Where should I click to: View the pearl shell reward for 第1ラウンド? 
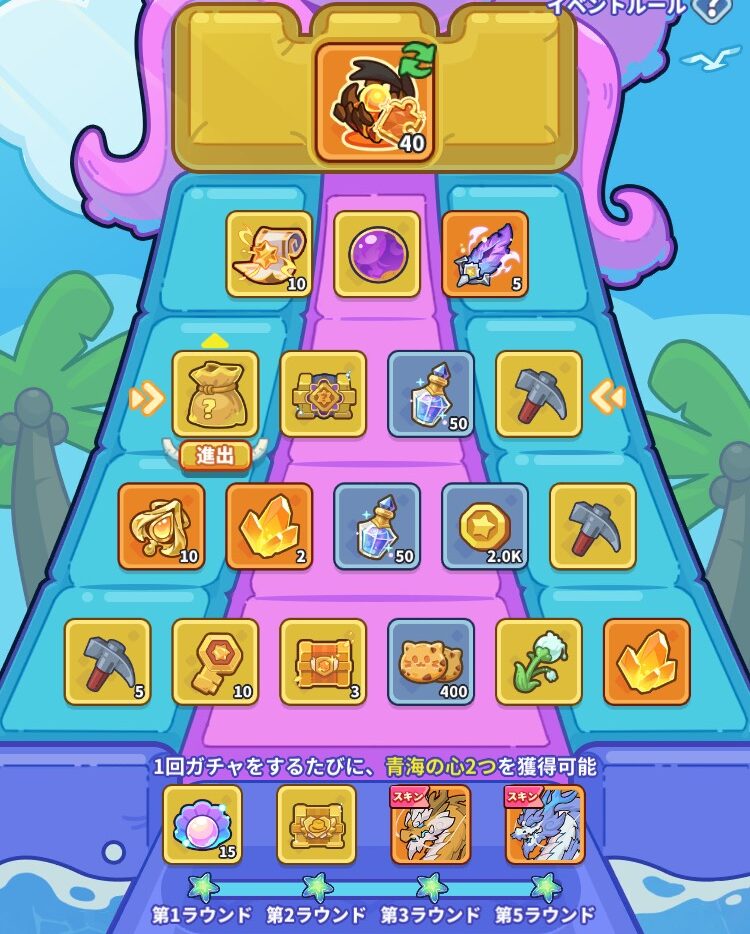click(202, 824)
